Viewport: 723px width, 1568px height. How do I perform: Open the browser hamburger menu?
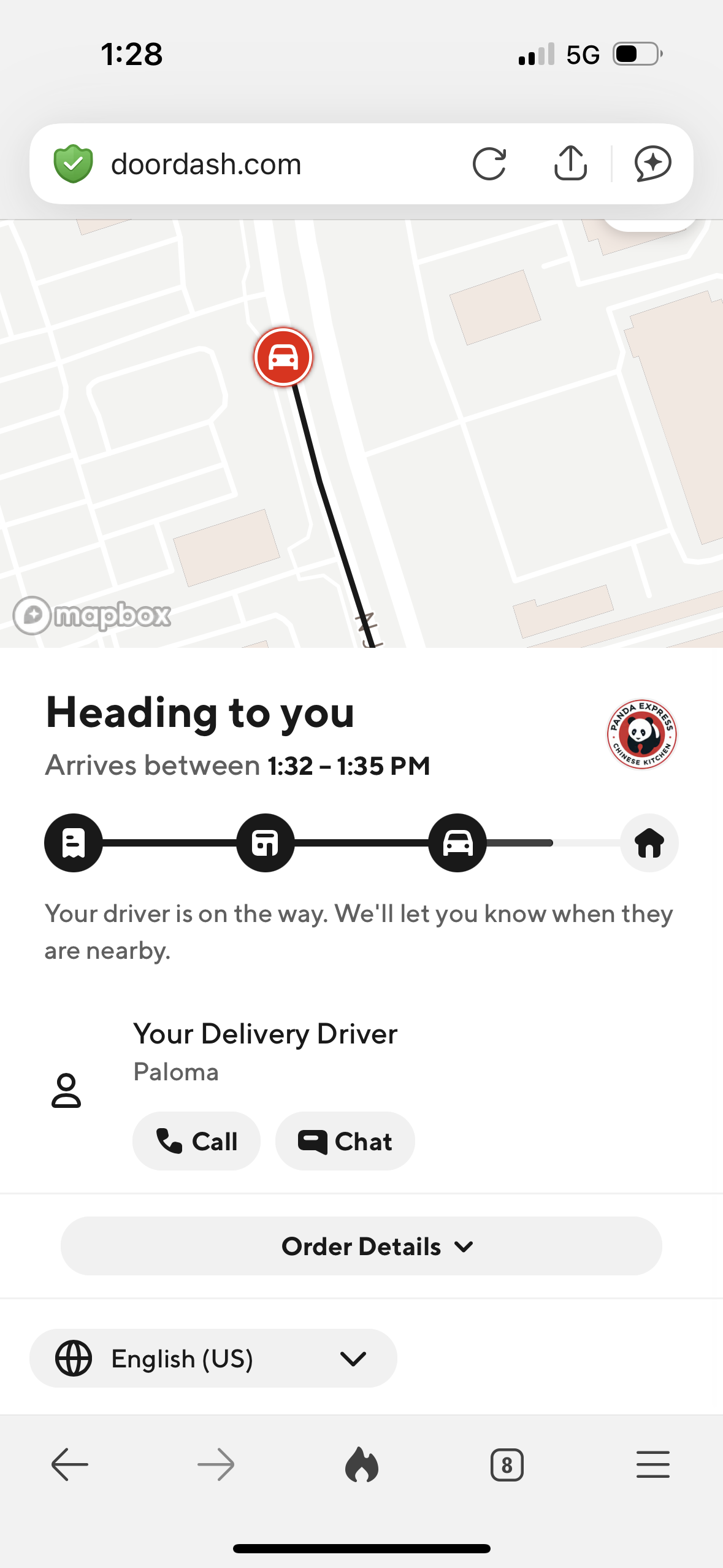coord(652,1465)
